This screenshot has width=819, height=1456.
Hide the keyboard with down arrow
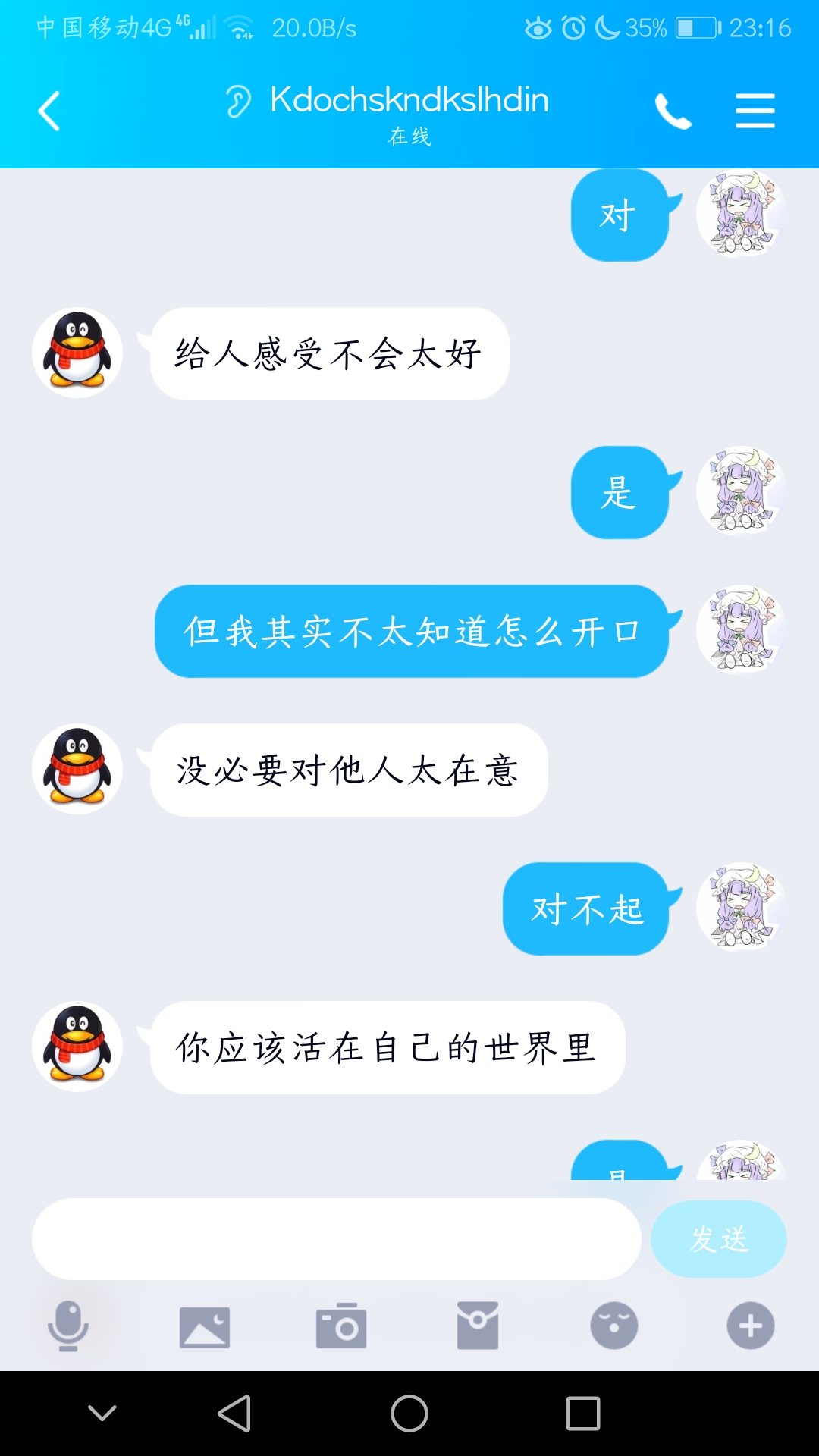tap(102, 1413)
